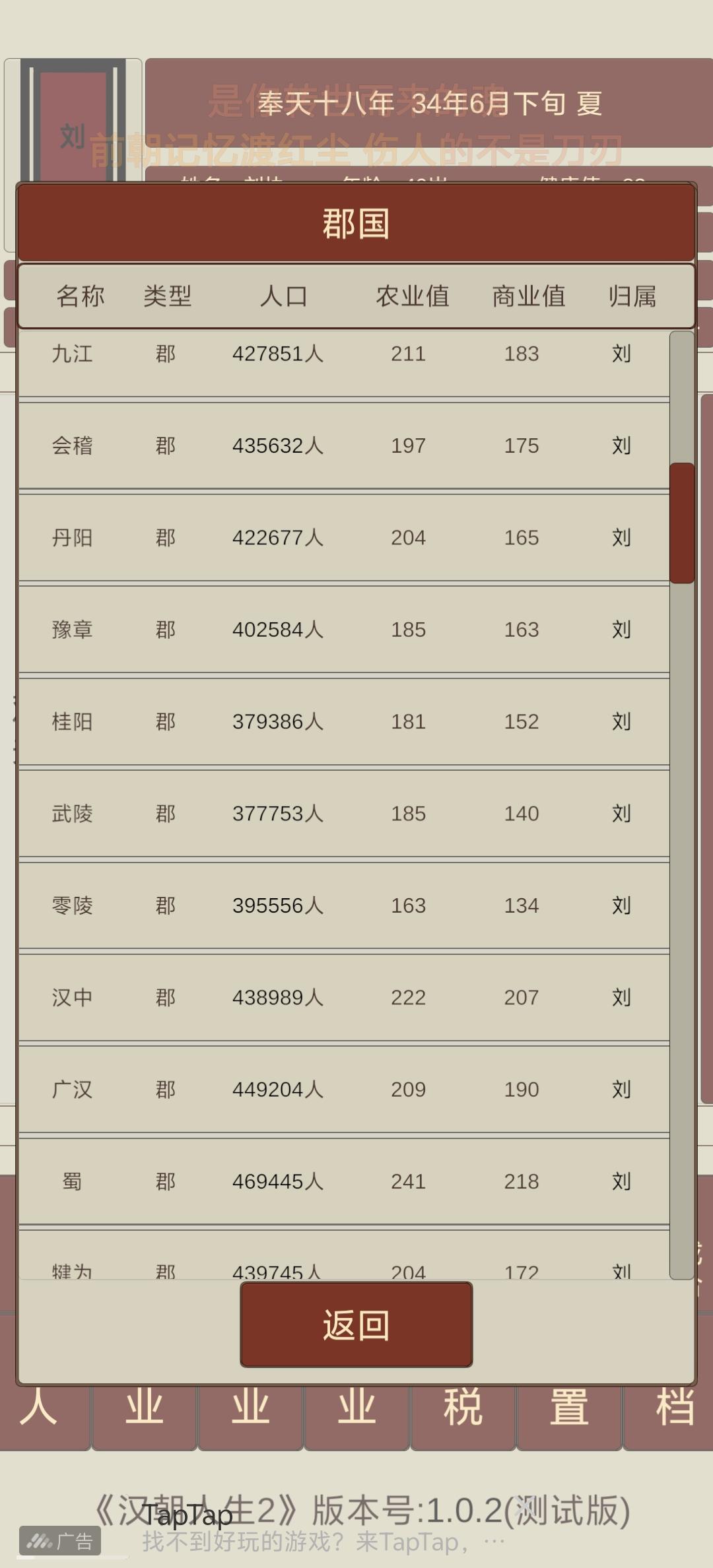Select the third 业 tab at the bottom
Screen dimensions: 713x1568
coord(356,1409)
